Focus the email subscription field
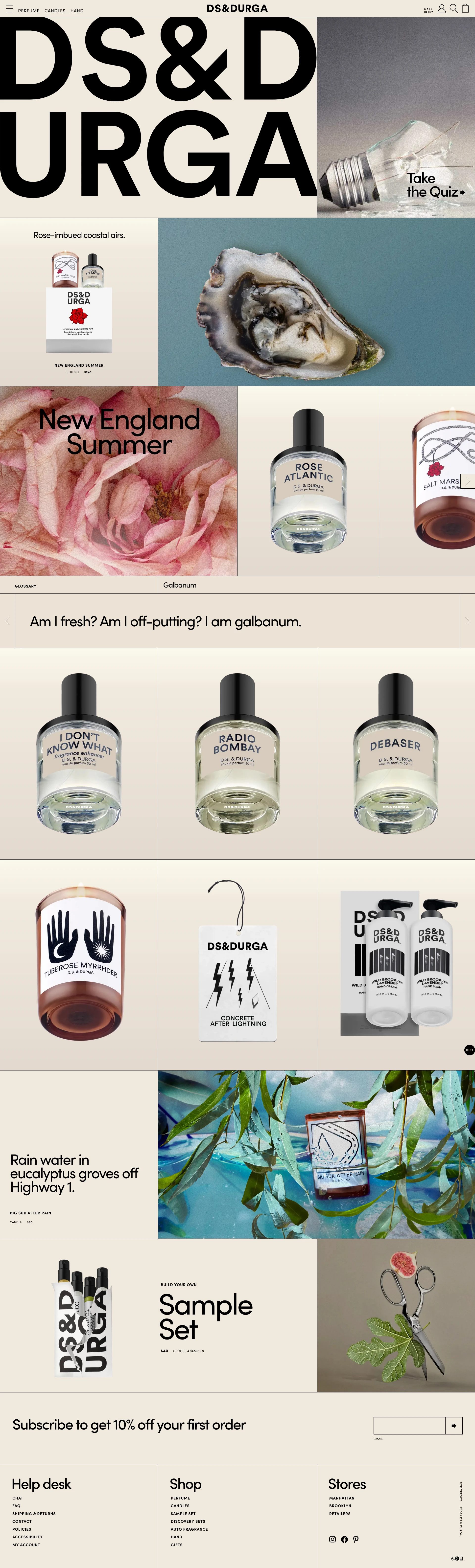475x1568 pixels. [x=409, y=1426]
